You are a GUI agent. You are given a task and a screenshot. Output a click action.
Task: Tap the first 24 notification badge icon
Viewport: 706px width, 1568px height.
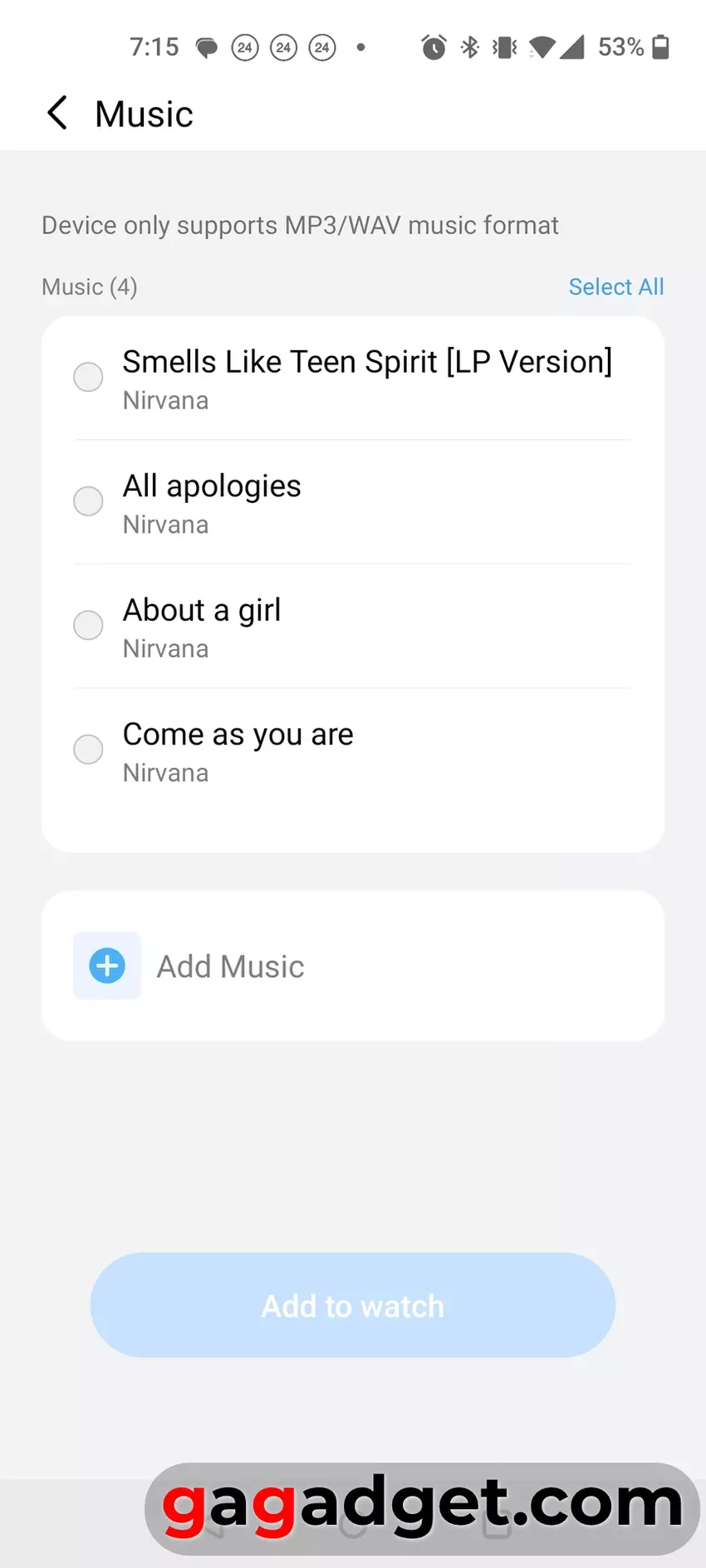pyautogui.click(x=245, y=47)
